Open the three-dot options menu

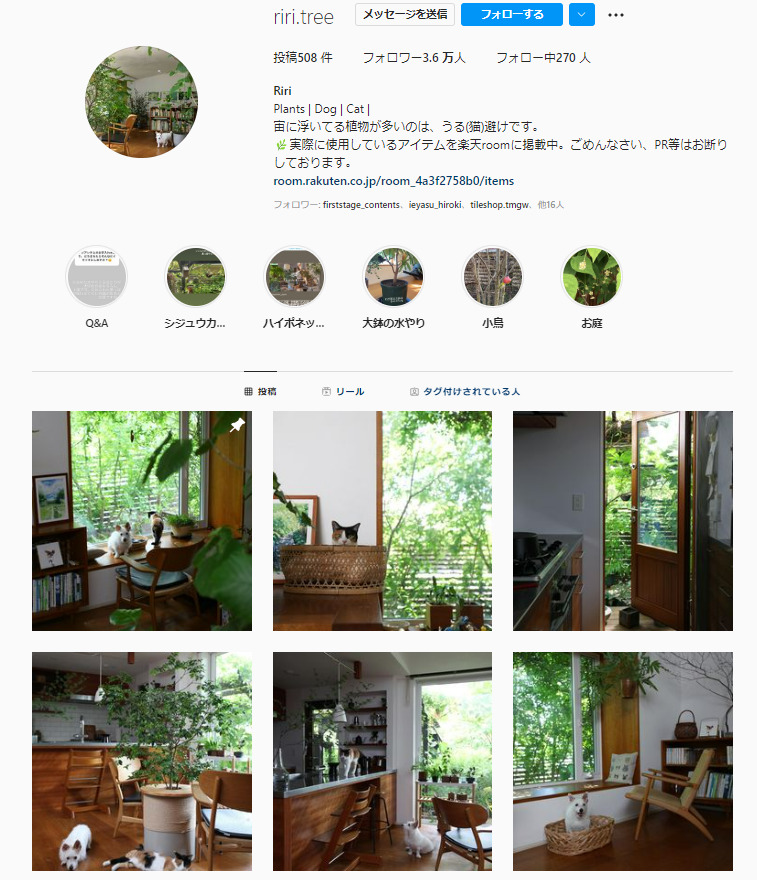[616, 15]
